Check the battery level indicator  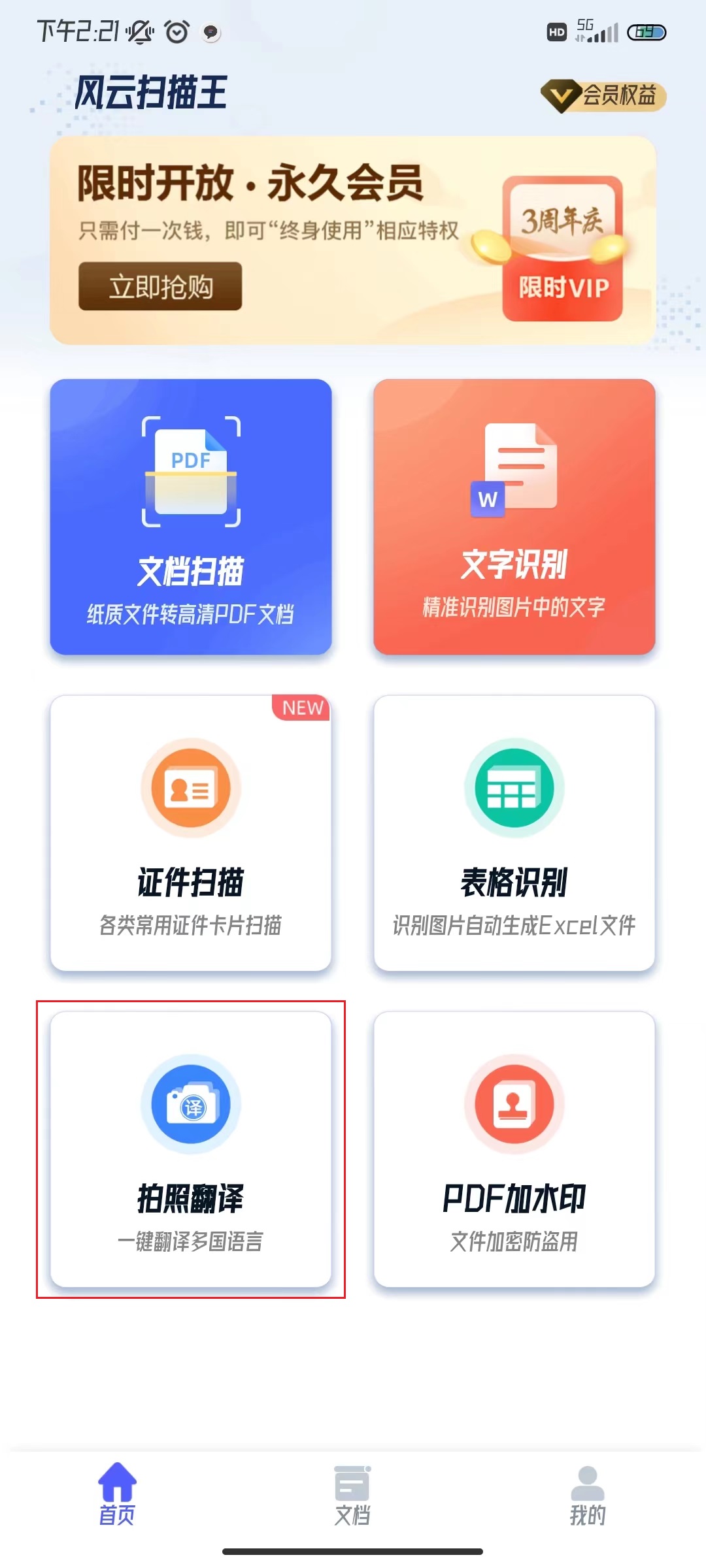[647, 31]
